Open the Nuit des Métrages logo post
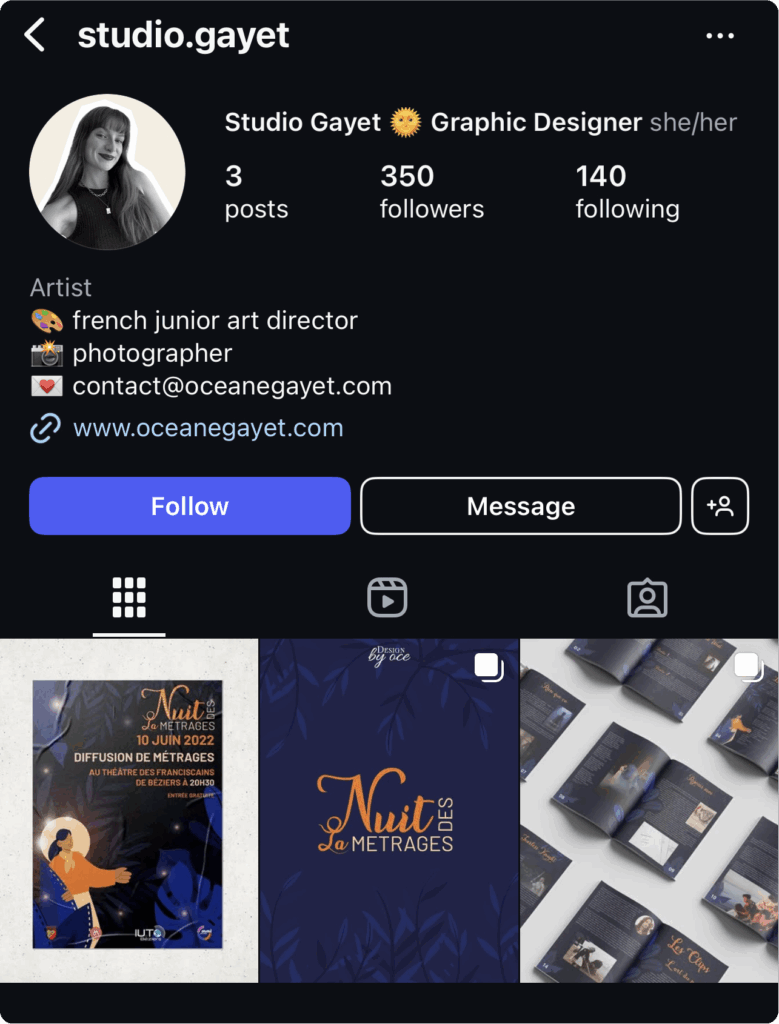The width and height of the screenshot is (779, 1024). click(389, 811)
